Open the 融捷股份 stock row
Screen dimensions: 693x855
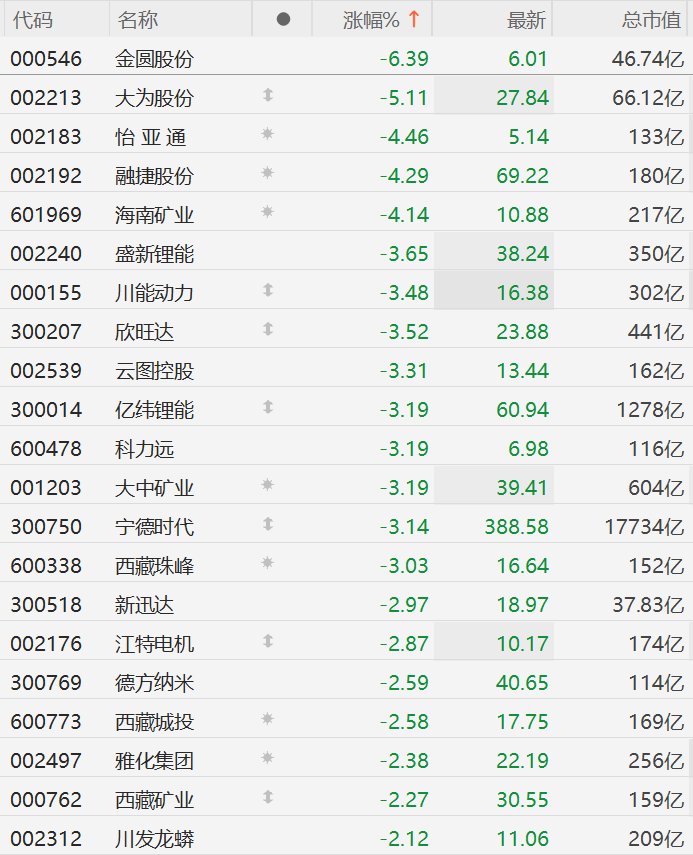pyautogui.click(x=154, y=176)
